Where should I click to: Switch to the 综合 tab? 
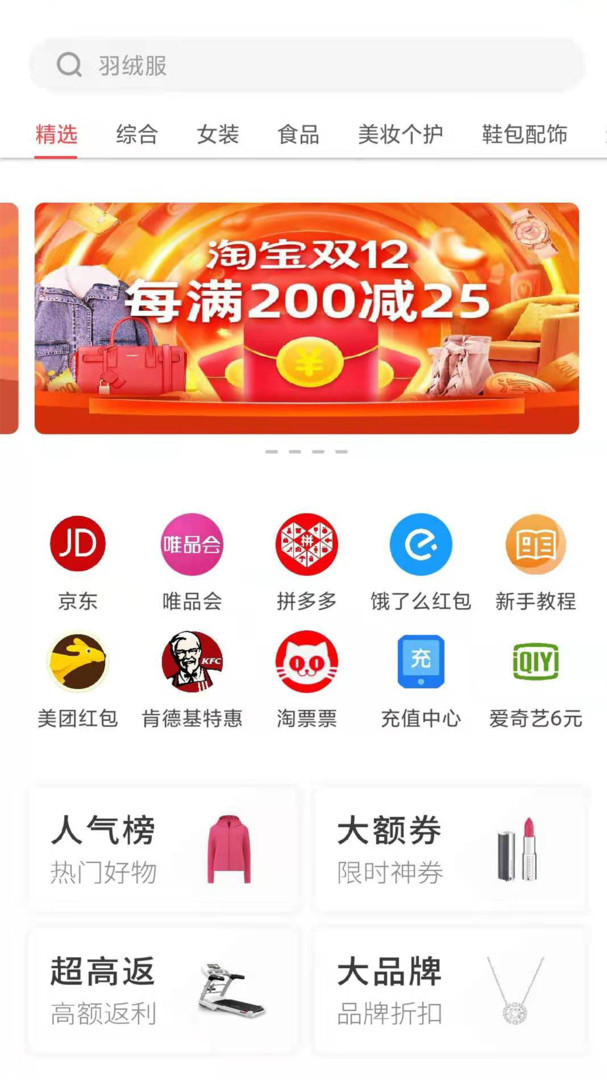click(x=137, y=134)
